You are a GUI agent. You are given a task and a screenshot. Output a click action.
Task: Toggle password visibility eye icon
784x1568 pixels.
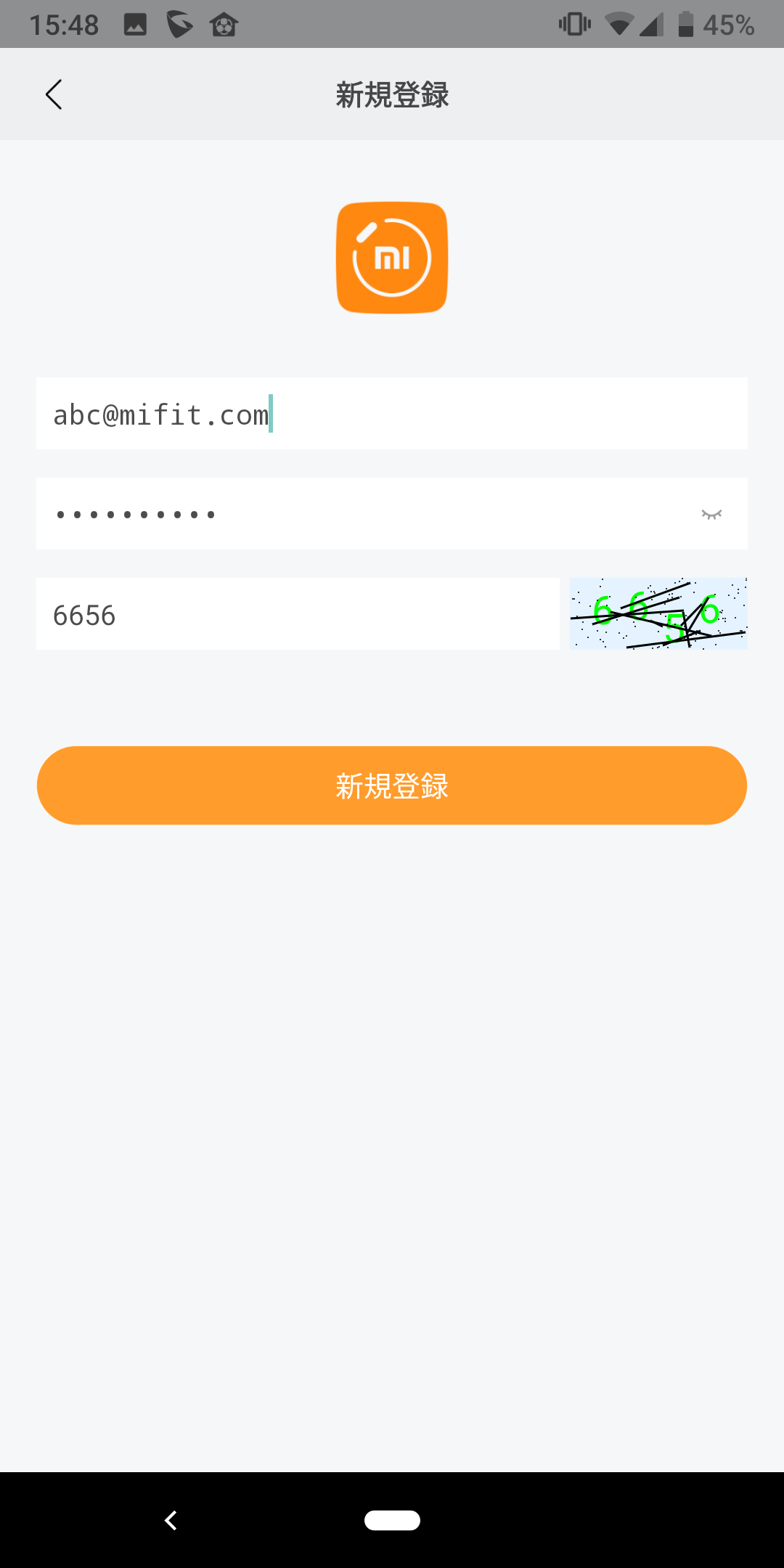(711, 514)
